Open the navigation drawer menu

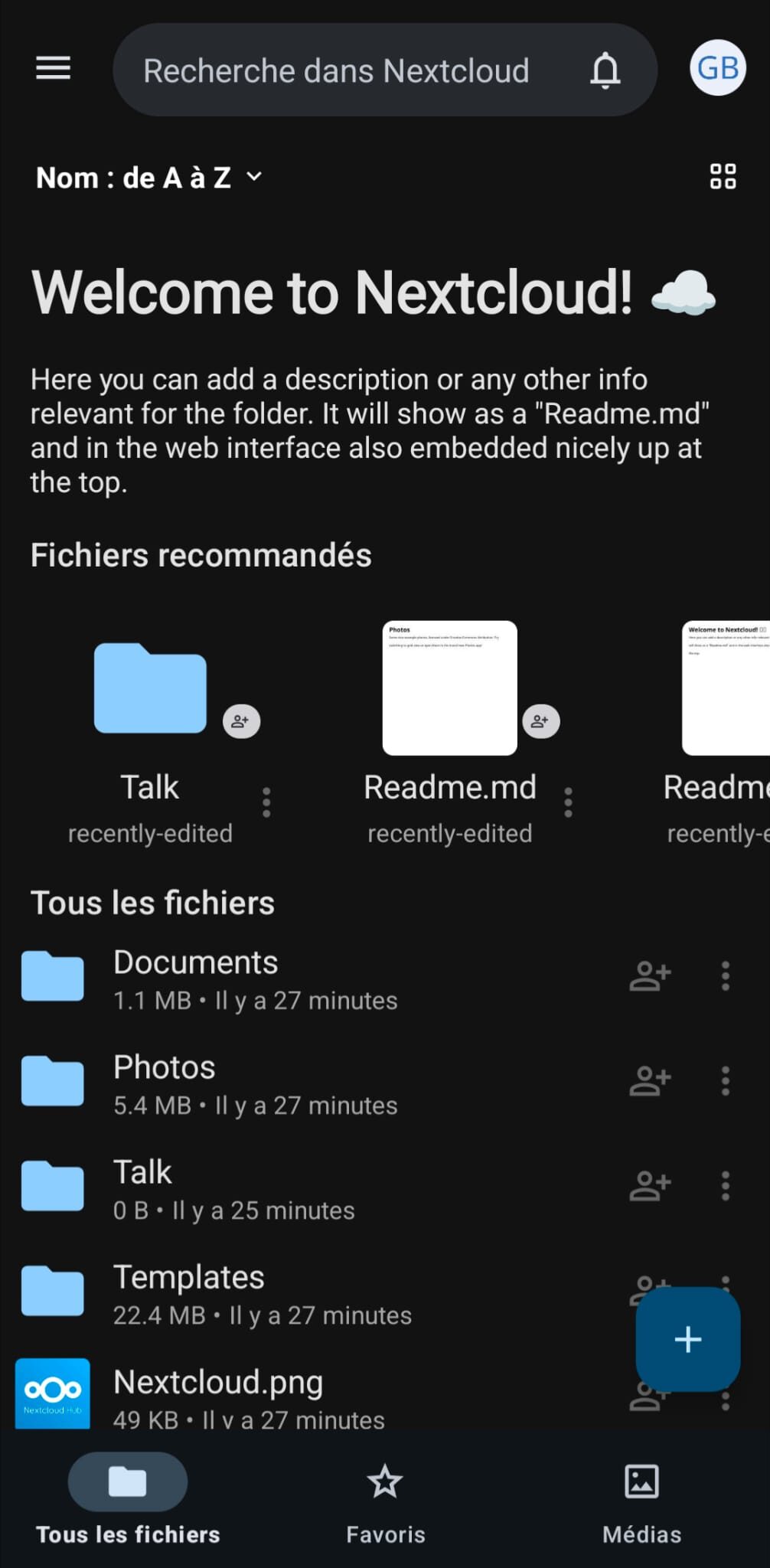[x=53, y=69]
